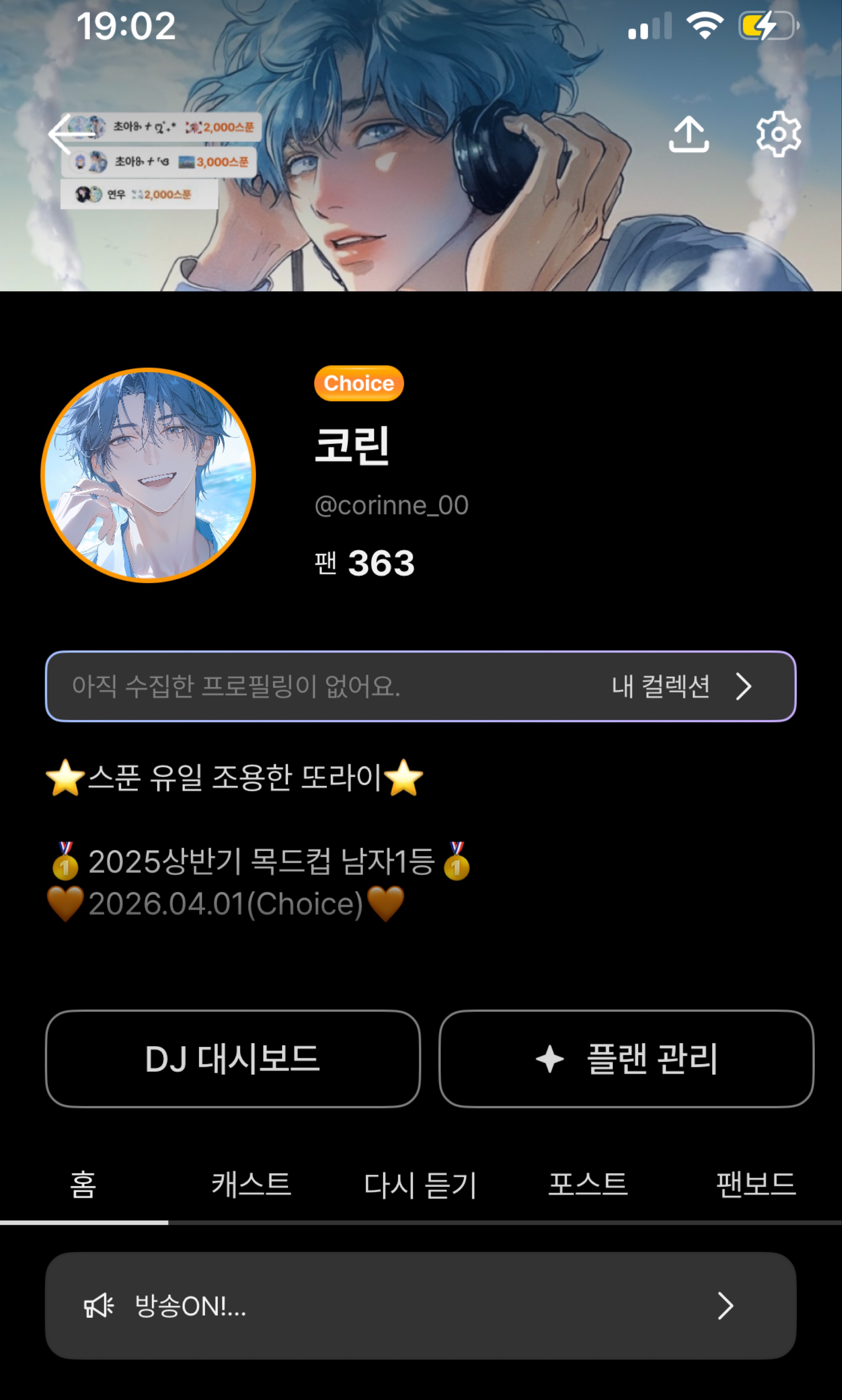Share this profile
Viewport: 842px width, 1400px height.
tap(688, 134)
